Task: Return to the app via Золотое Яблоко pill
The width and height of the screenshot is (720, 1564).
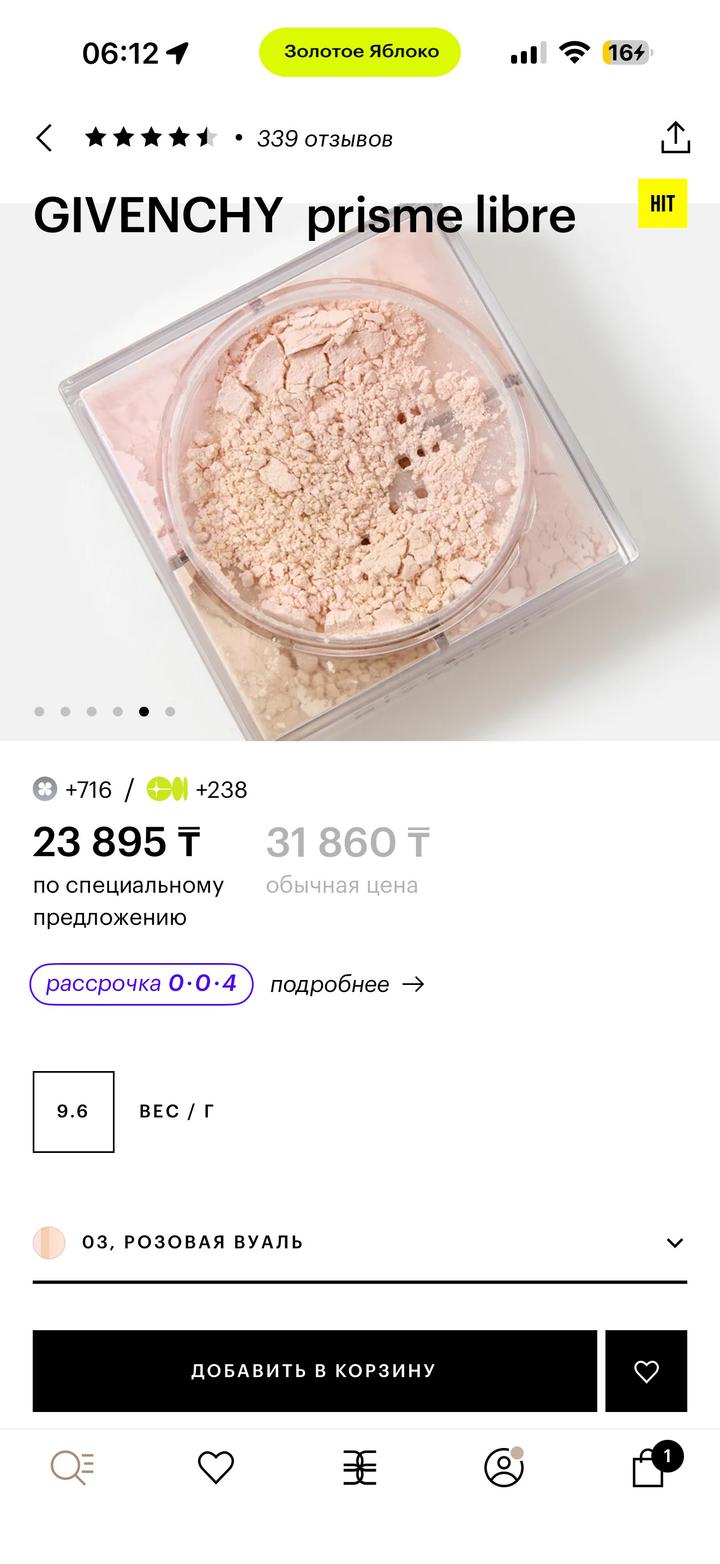Action: tap(360, 52)
